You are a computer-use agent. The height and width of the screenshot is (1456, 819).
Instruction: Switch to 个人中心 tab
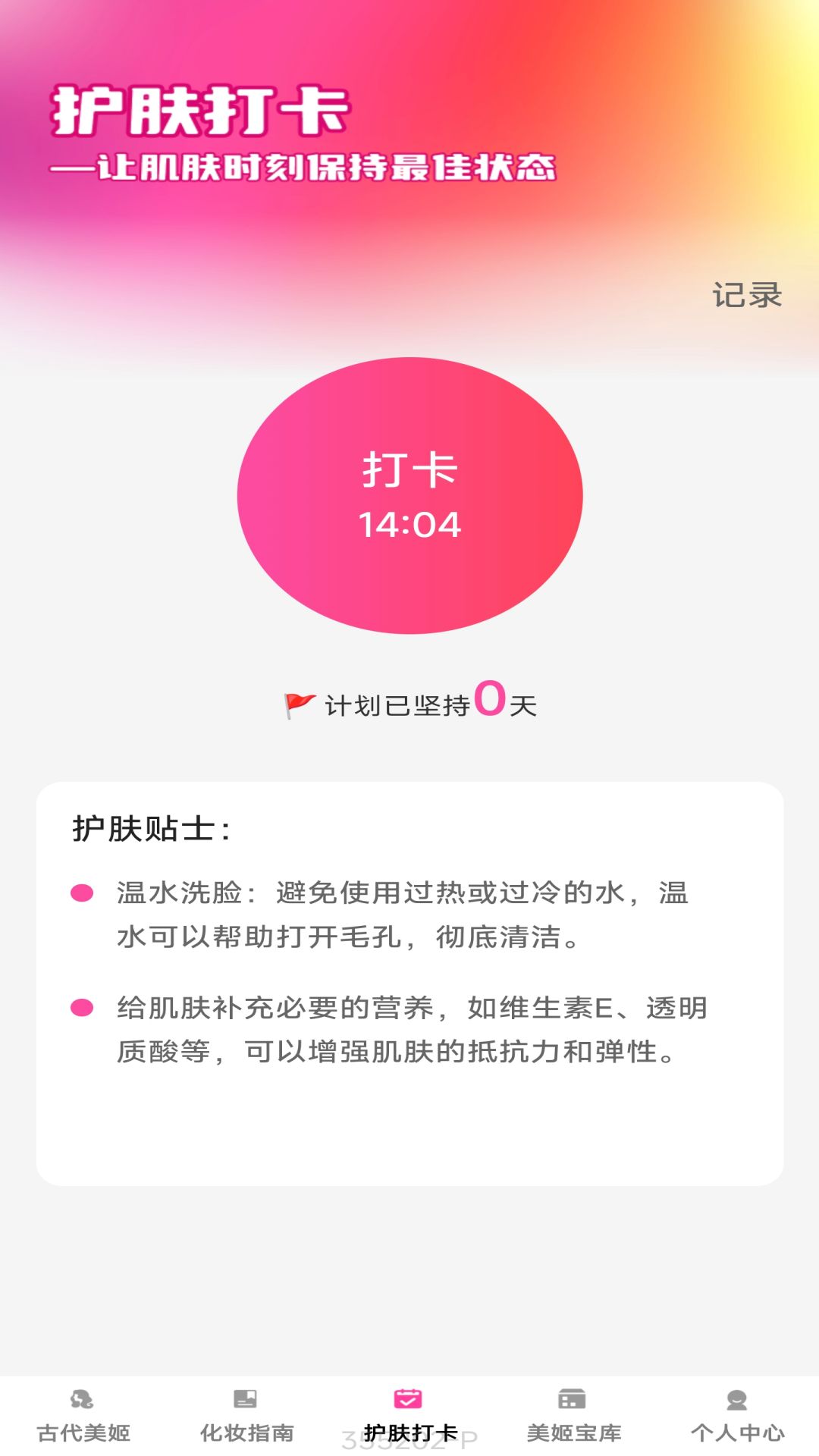pos(737,1416)
